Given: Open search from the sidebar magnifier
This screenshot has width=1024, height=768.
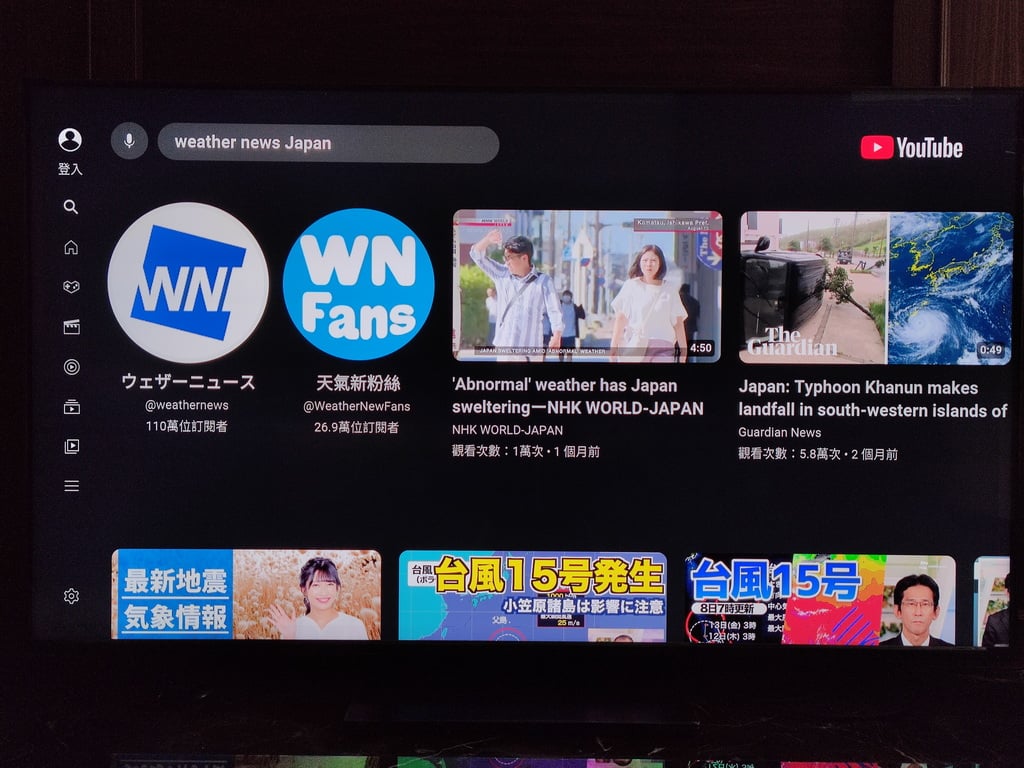Looking at the screenshot, I should (71, 207).
